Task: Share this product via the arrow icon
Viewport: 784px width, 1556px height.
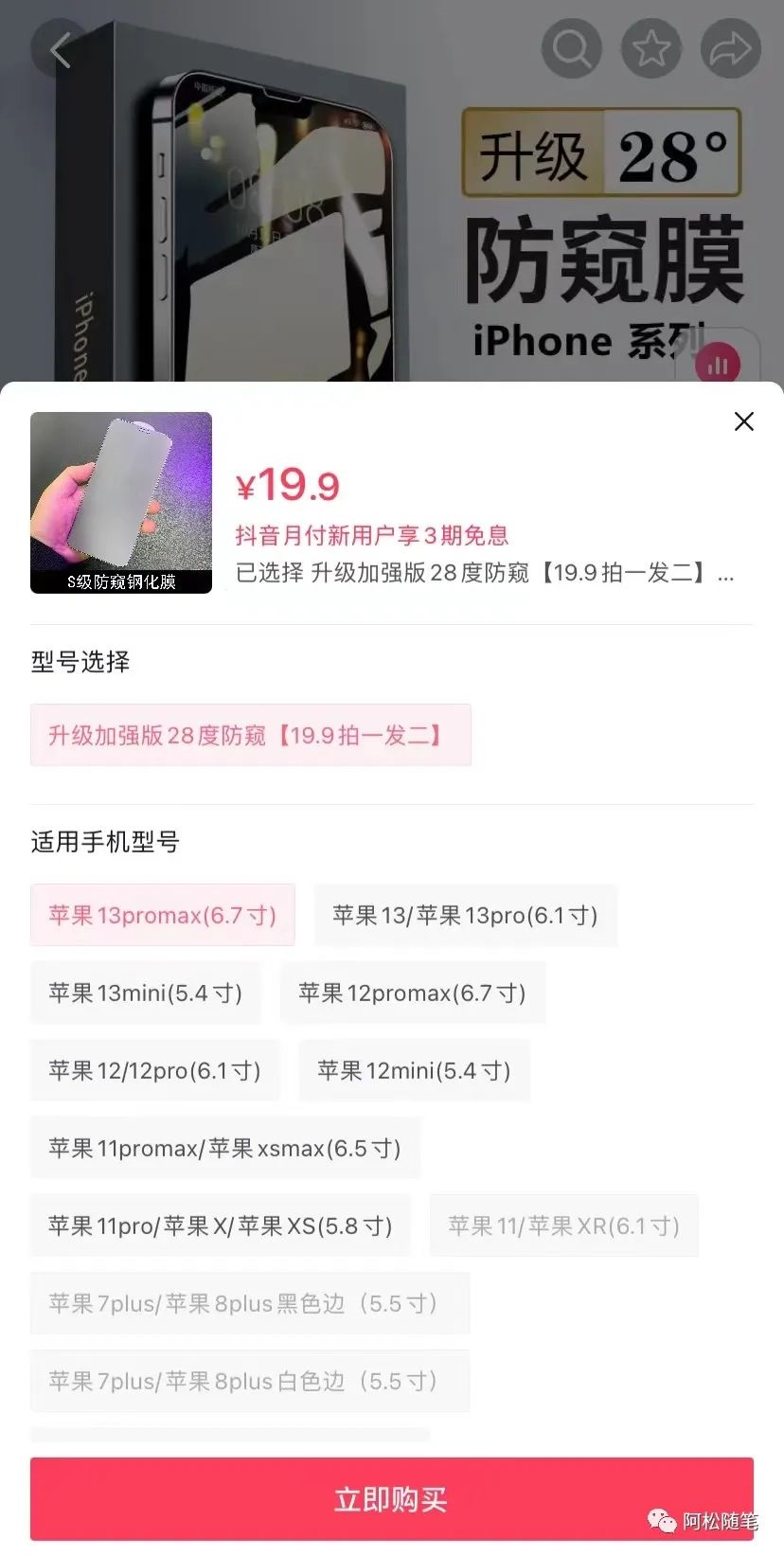Action: tap(730, 47)
